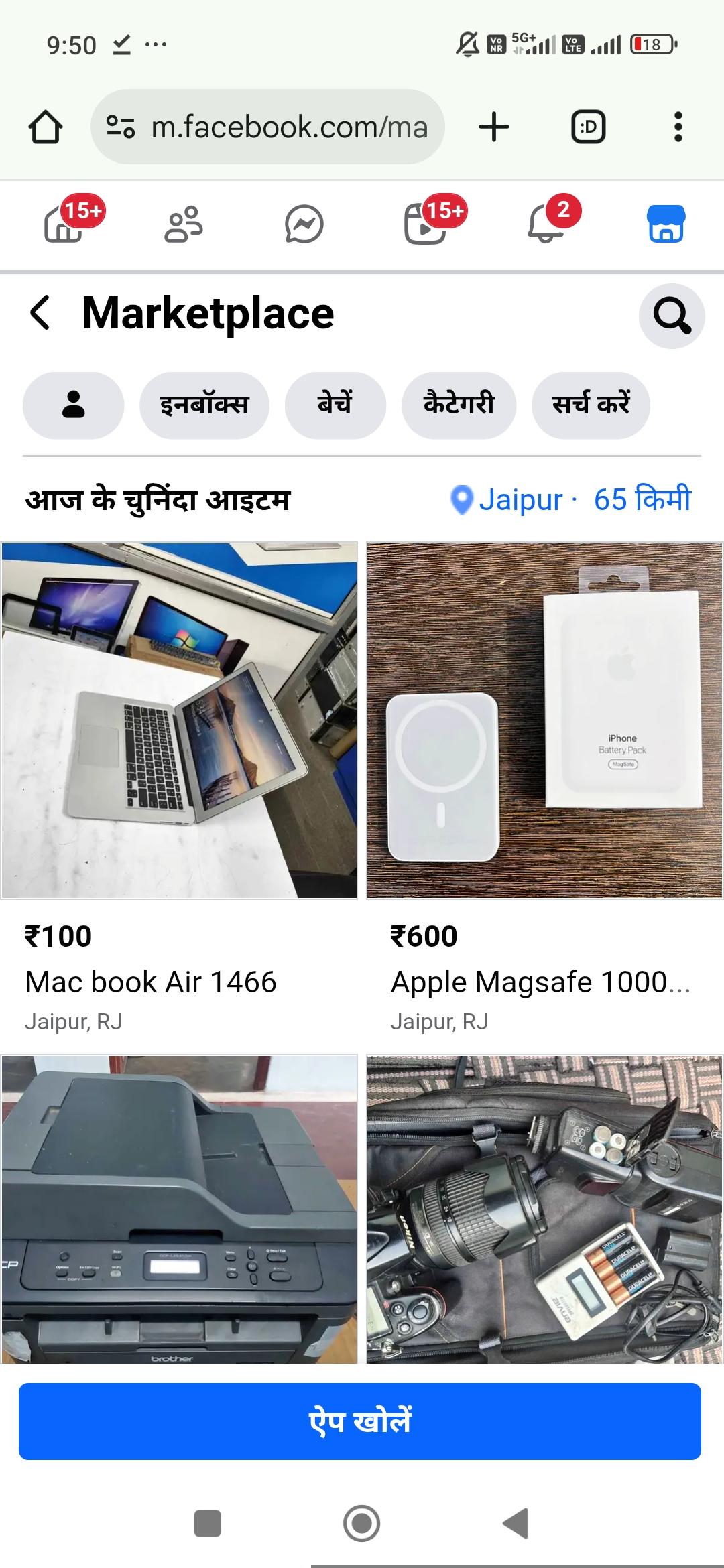Screen dimensions: 724x1568
Task: Tap the ऐप खोलें button
Action: 360,1421
